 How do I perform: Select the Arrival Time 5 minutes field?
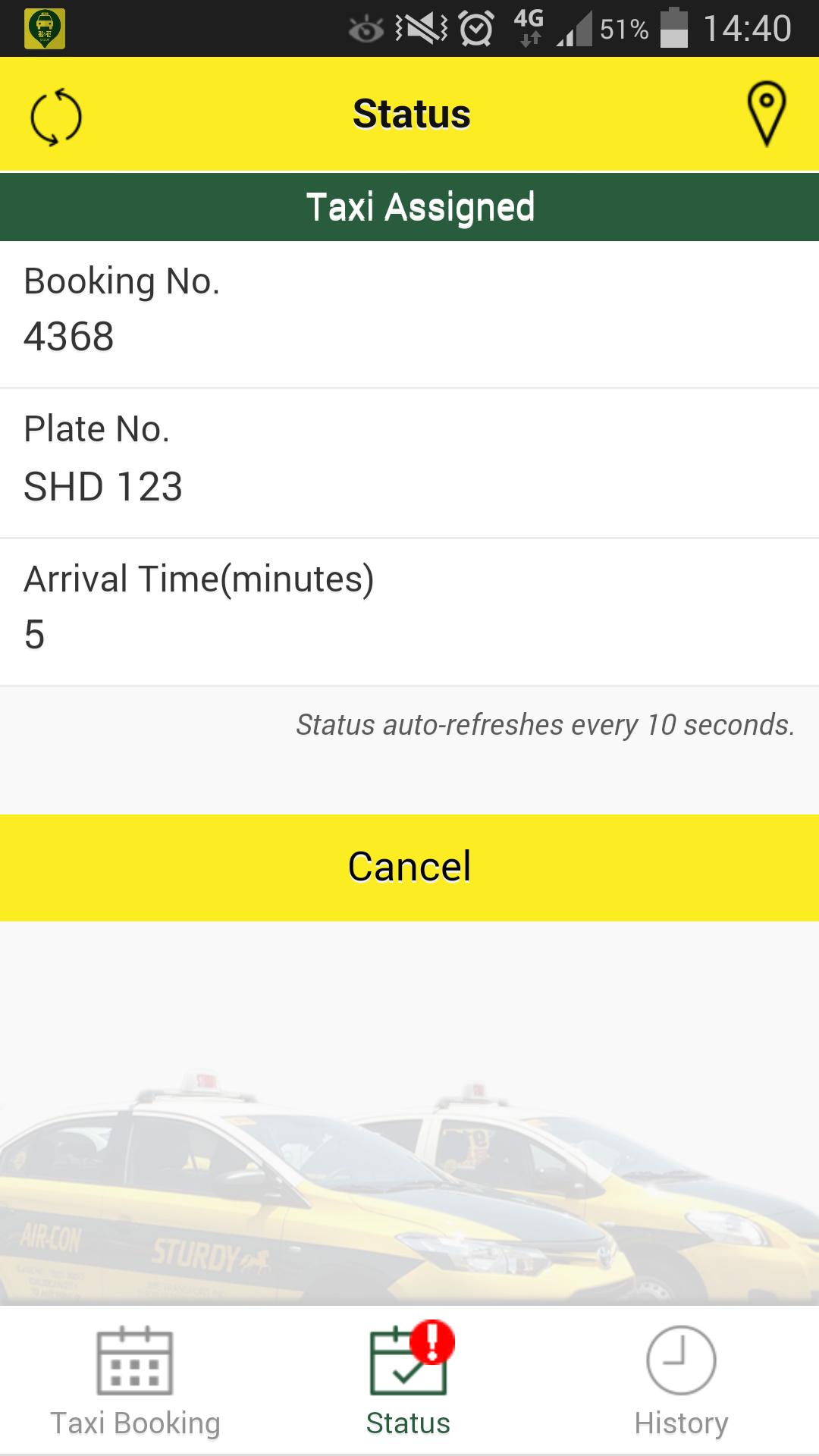409,603
